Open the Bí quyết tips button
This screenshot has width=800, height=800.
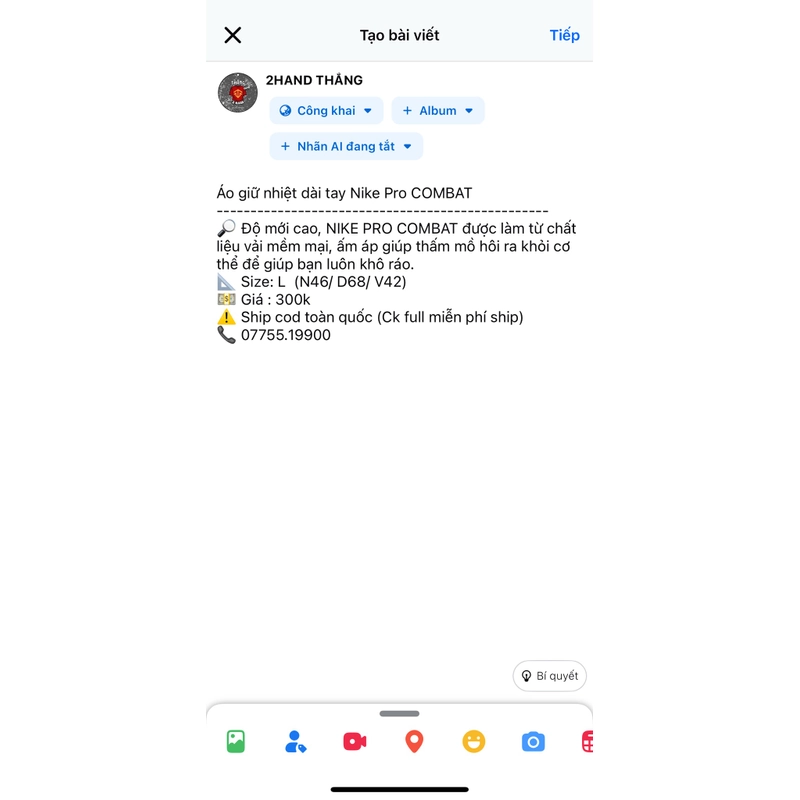click(549, 676)
